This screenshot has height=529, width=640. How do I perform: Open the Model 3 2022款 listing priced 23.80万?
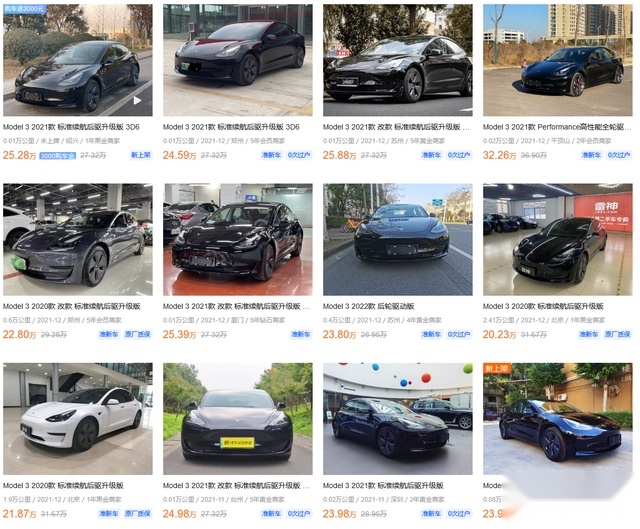coord(397,239)
